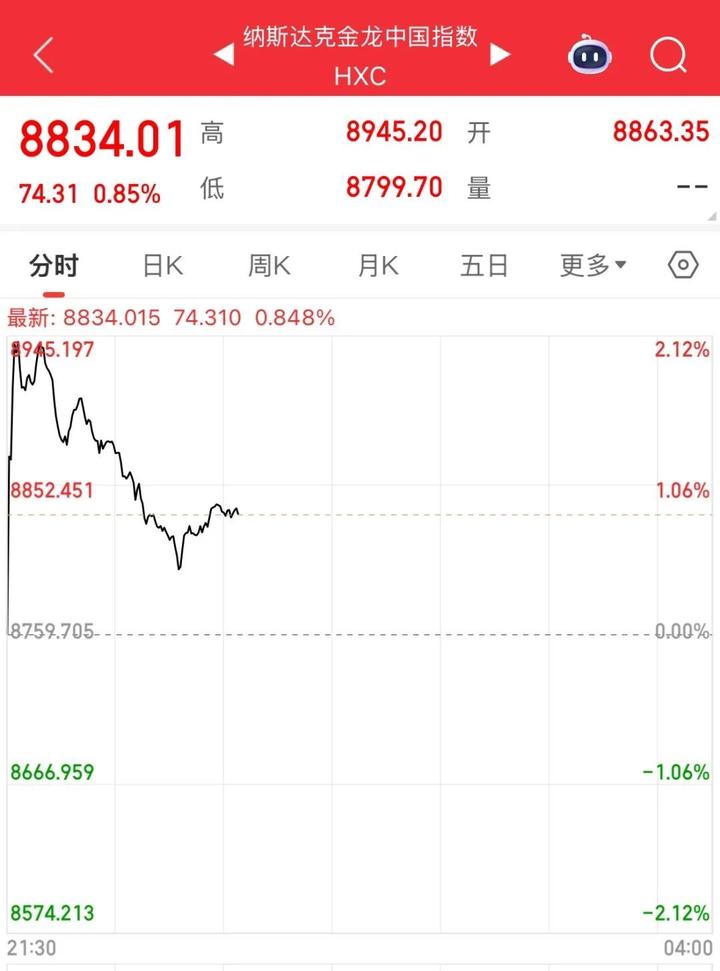Switch to the 日K tab

162,265
